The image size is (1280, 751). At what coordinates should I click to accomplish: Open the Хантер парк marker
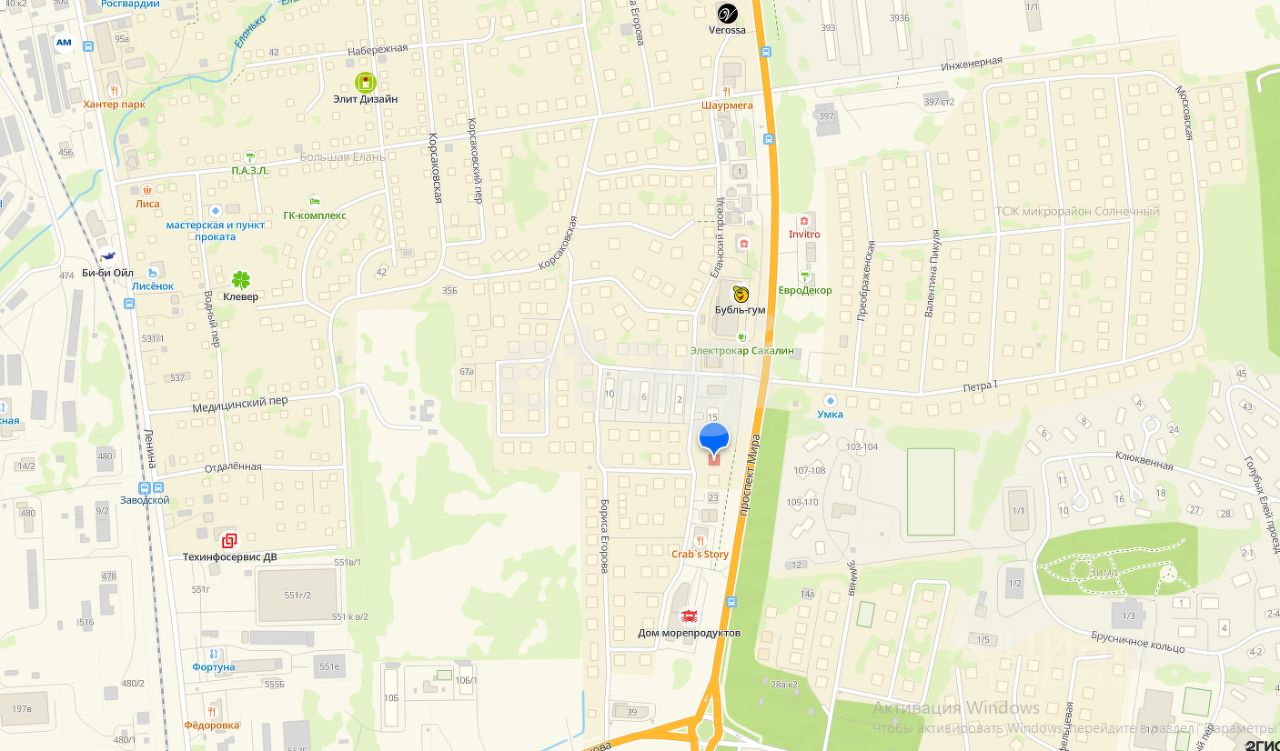click(114, 89)
